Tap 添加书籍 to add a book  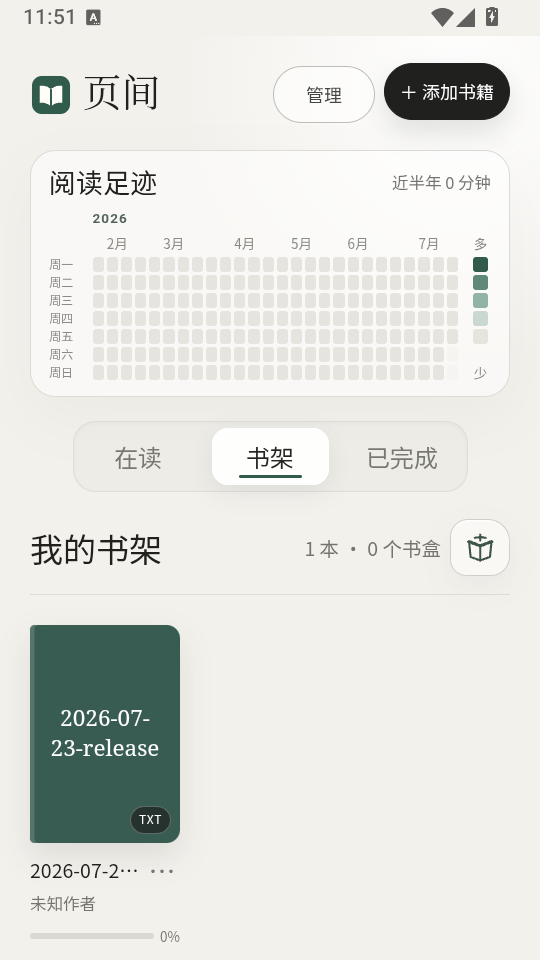(447, 92)
